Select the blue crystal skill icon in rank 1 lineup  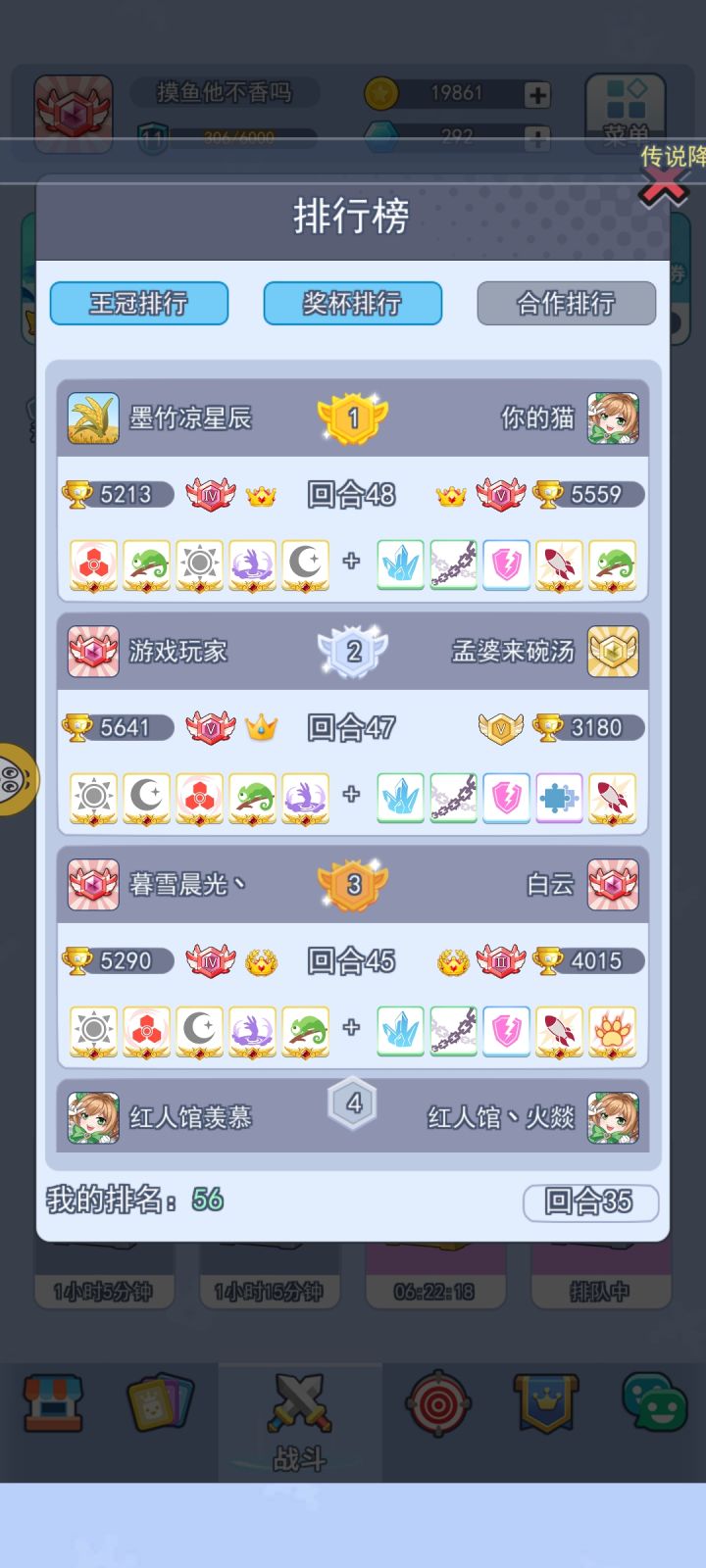click(x=402, y=564)
